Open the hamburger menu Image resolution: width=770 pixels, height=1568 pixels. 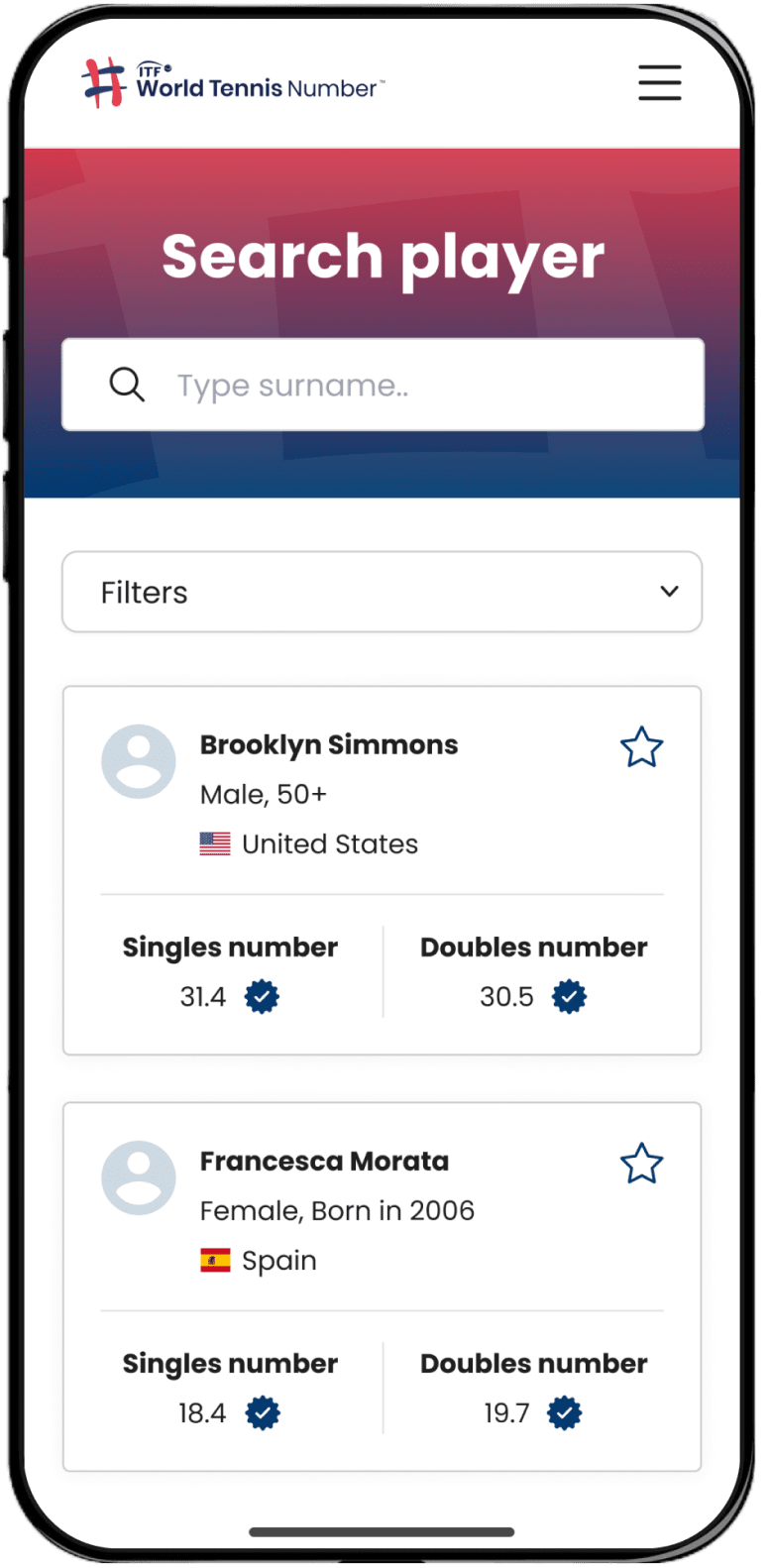[x=659, y=82]
